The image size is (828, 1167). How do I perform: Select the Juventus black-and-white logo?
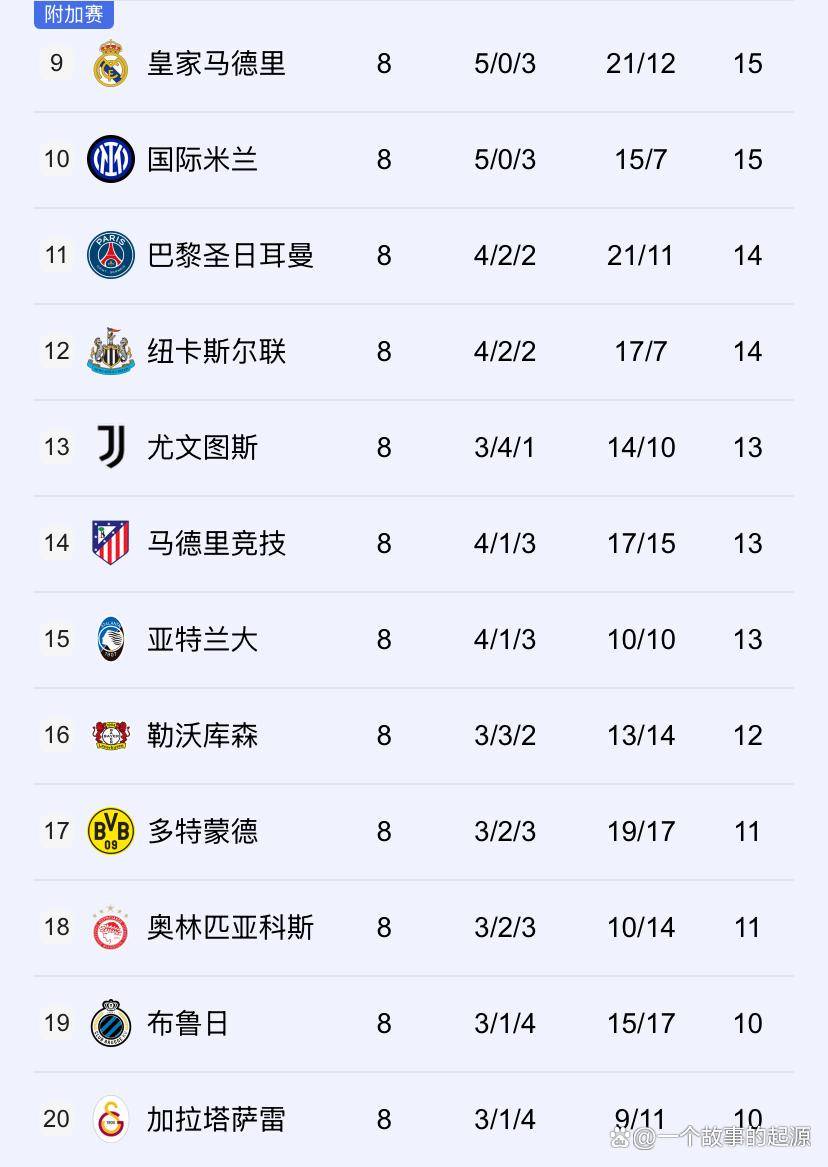pos(110,447)
